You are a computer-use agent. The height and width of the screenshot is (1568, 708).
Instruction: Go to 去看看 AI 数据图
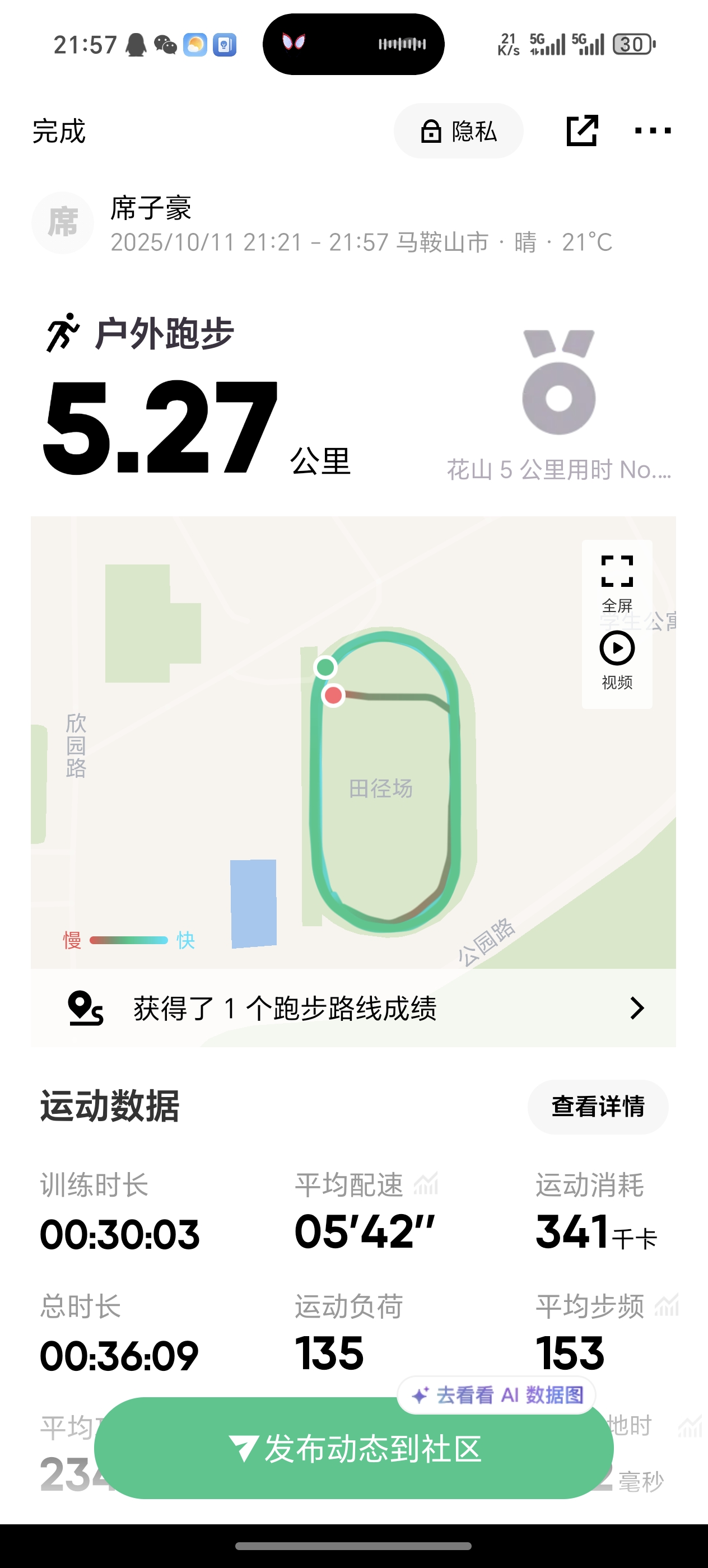coord(497,1394)
